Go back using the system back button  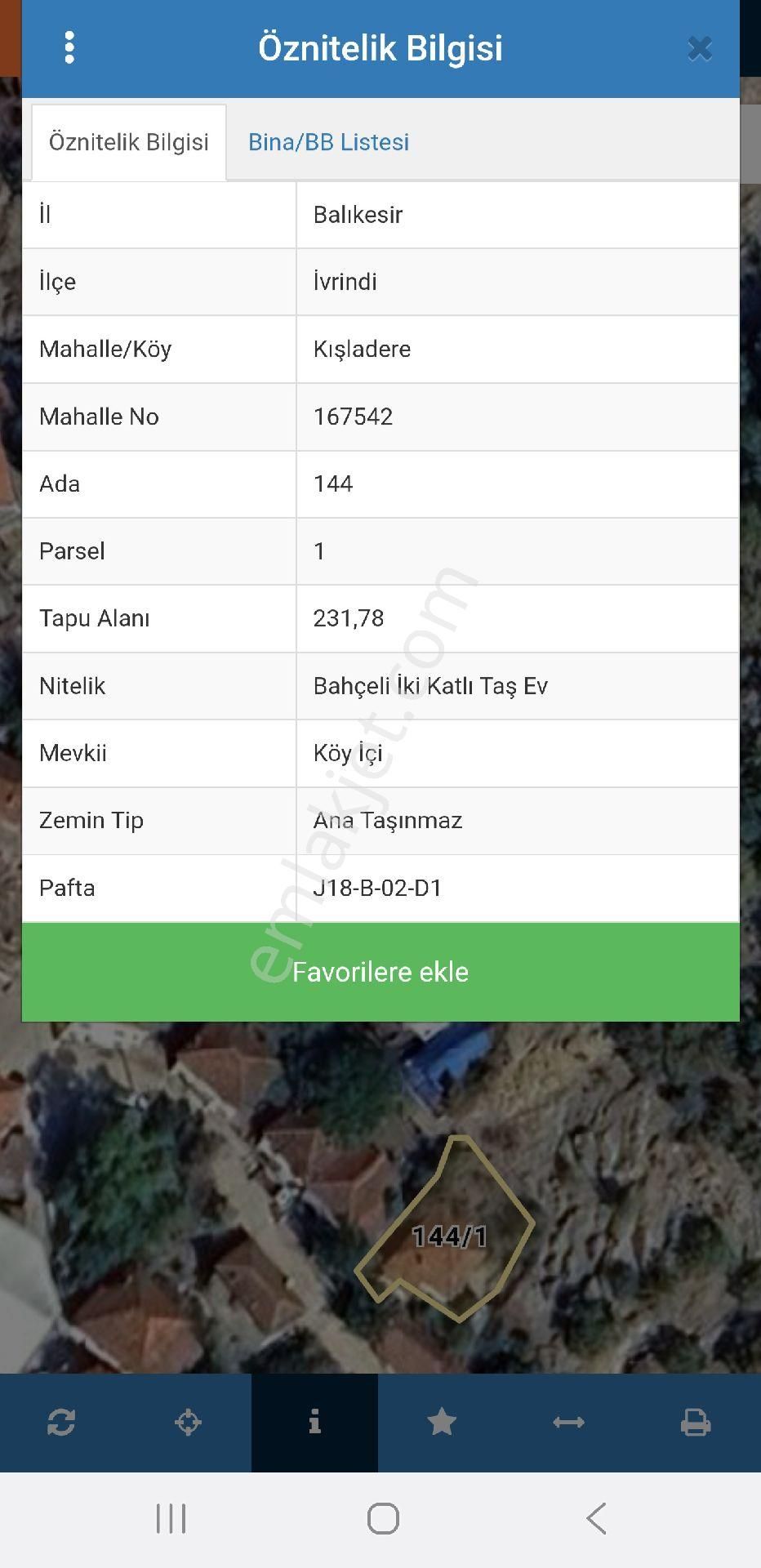pos(597,1519)
